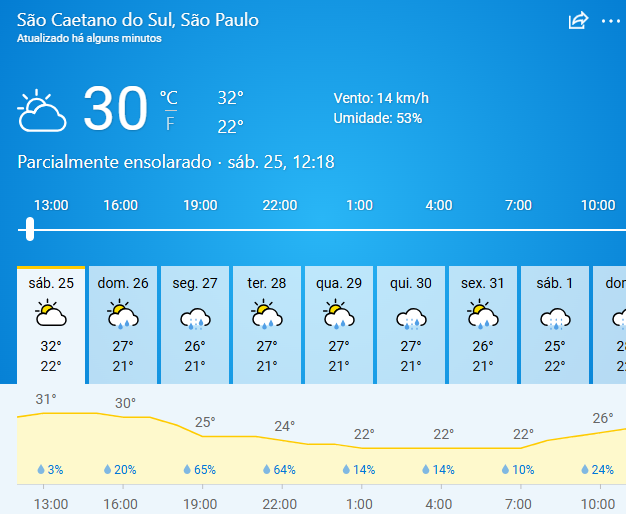Select the dom. 26 forecast day
The height and width of the screenshot is (514, 626).
point(123,325)
